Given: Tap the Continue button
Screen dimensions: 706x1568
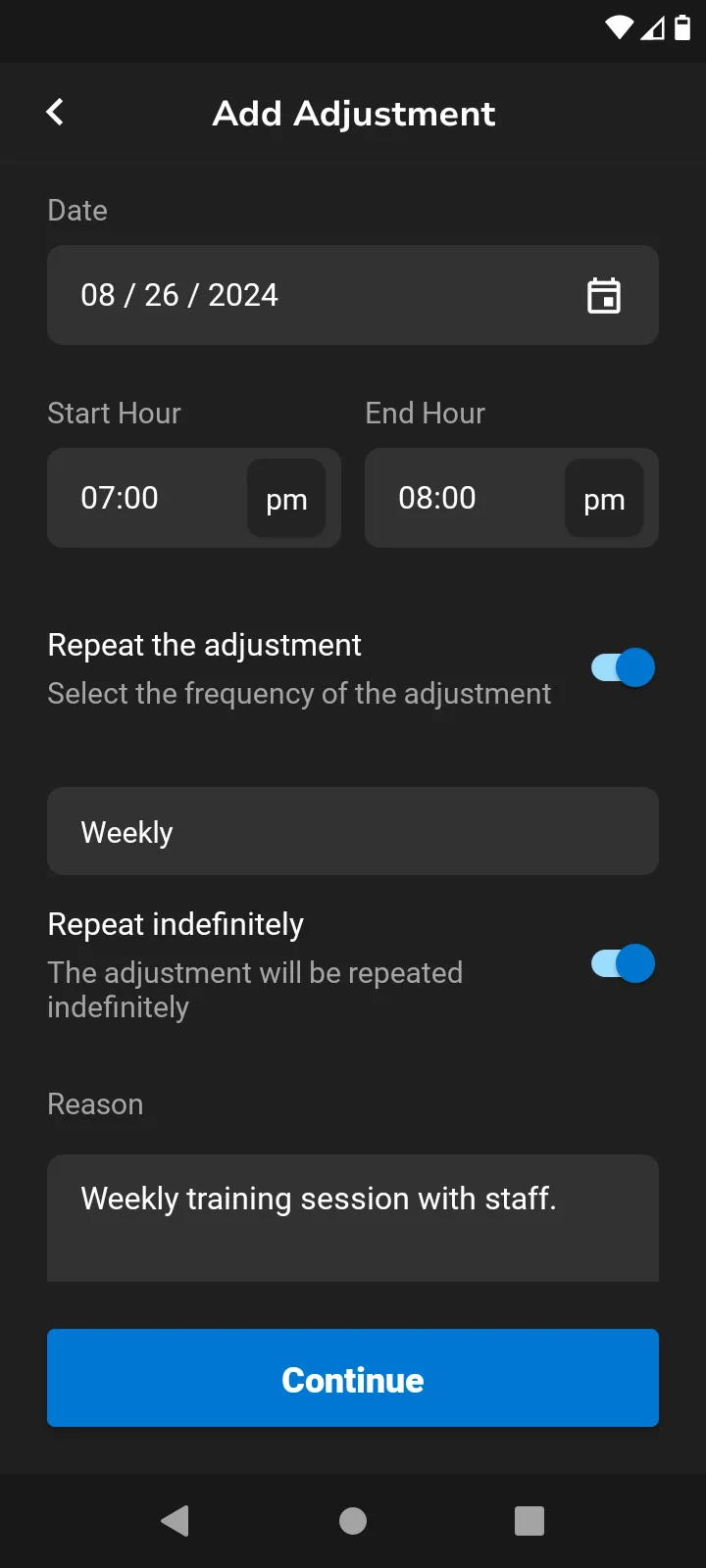Looking at the screenshot, I should click(353, 1378).
